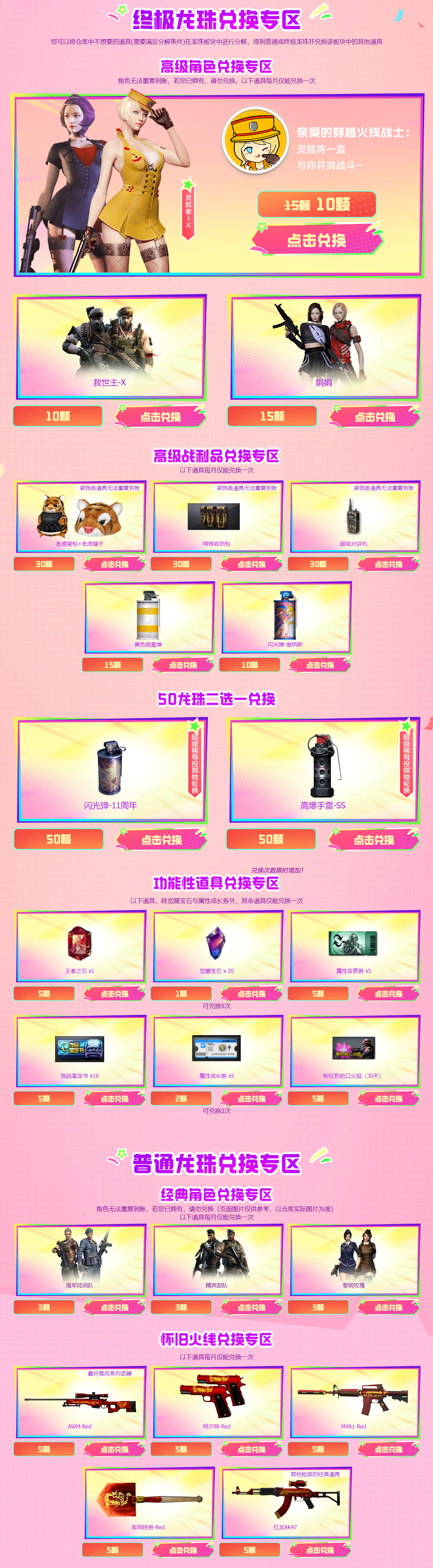Tap 点击兑换 under 特殊收纳包
The image size is (433, 1568).
pyautogui.click(x=251, y=564)
